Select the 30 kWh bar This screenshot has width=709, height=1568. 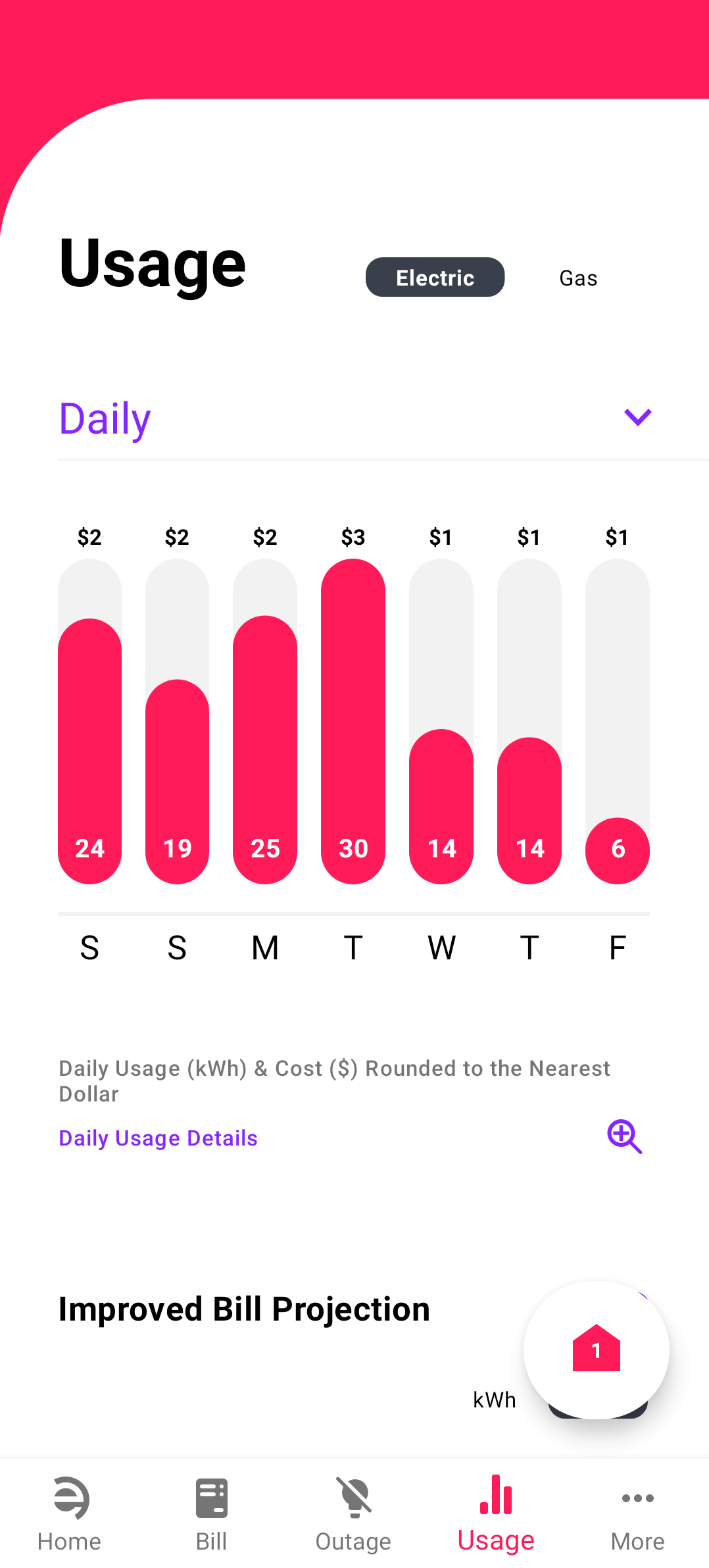353,721
